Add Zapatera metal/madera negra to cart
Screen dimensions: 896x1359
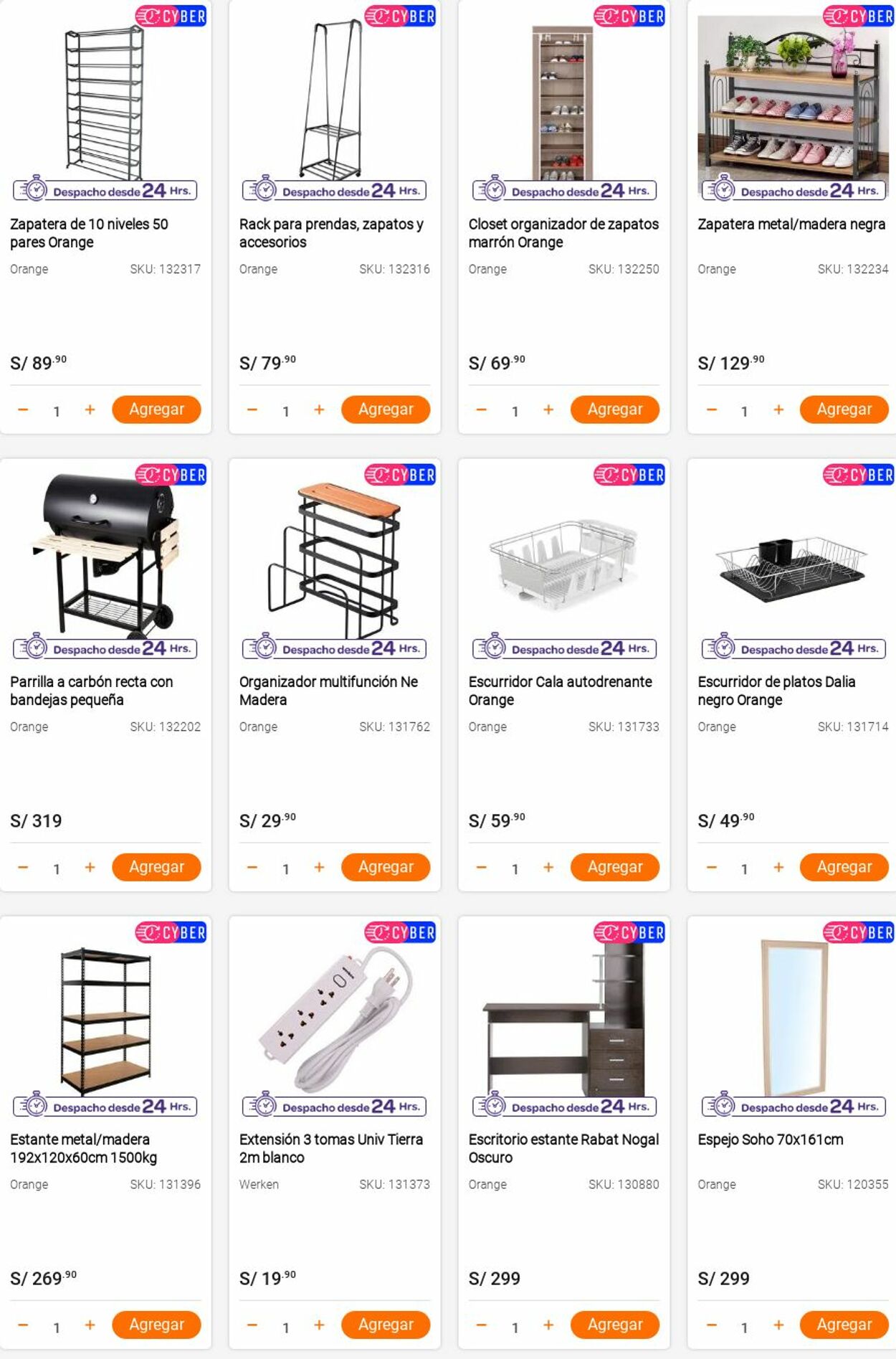coord(844,409)
